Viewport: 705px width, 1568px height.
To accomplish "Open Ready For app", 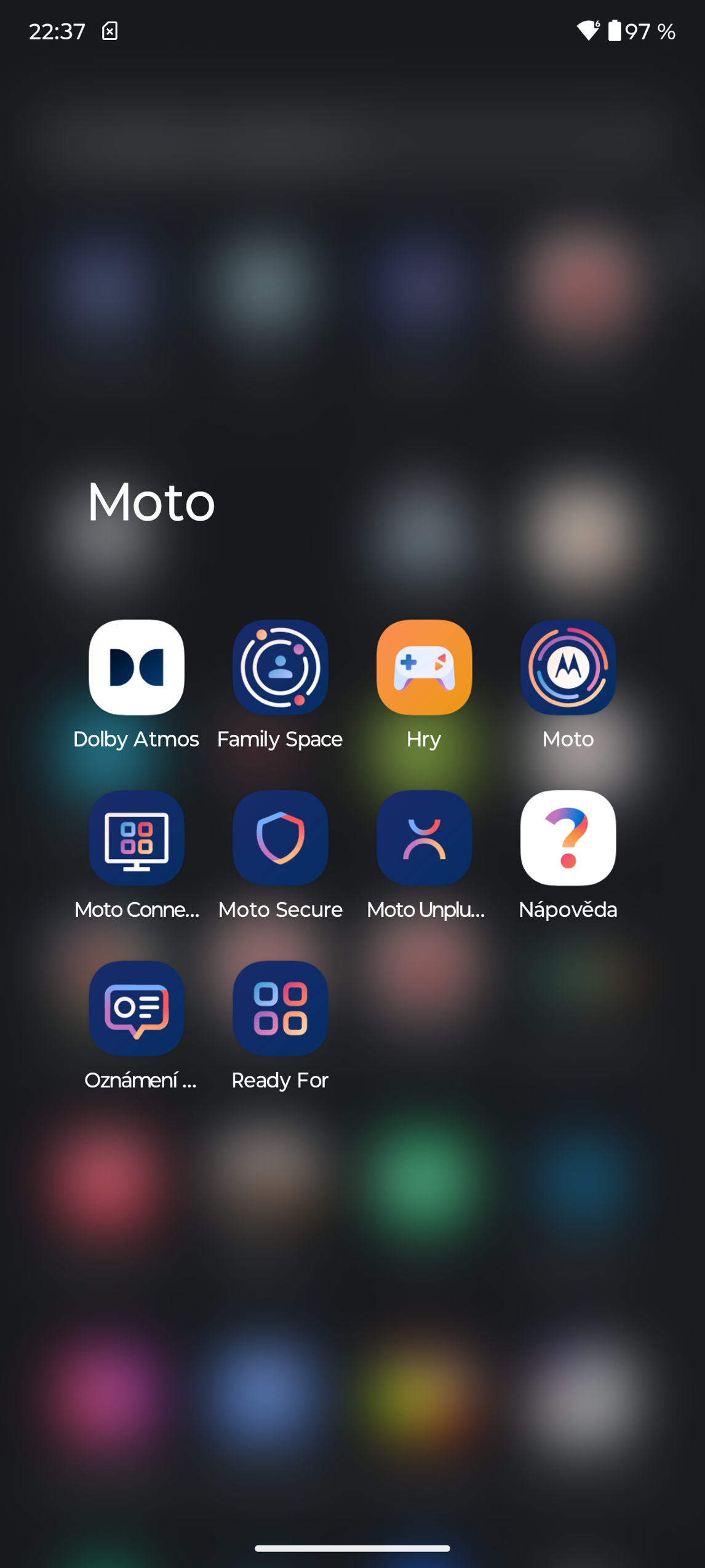I will tap(280, 1008).
